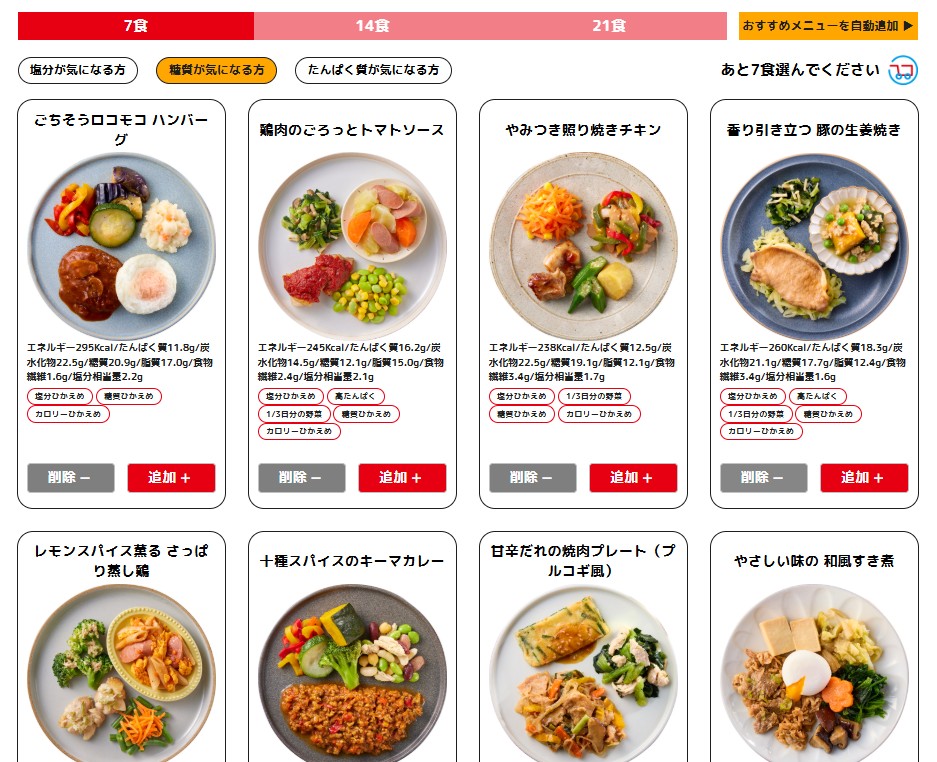Remove 鶏肉のごろっとトマトソース with 削除−
This screenshot has height=762, width=937.
point(302,478)
